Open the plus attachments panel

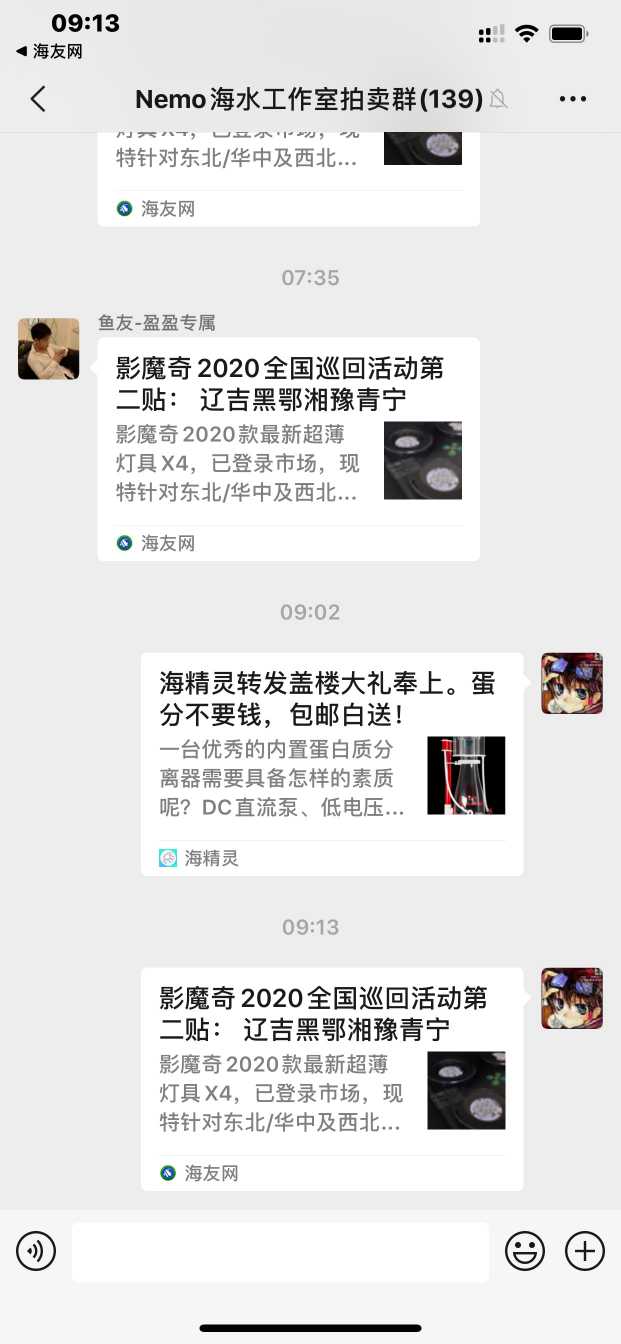(x=585, y=1251)
